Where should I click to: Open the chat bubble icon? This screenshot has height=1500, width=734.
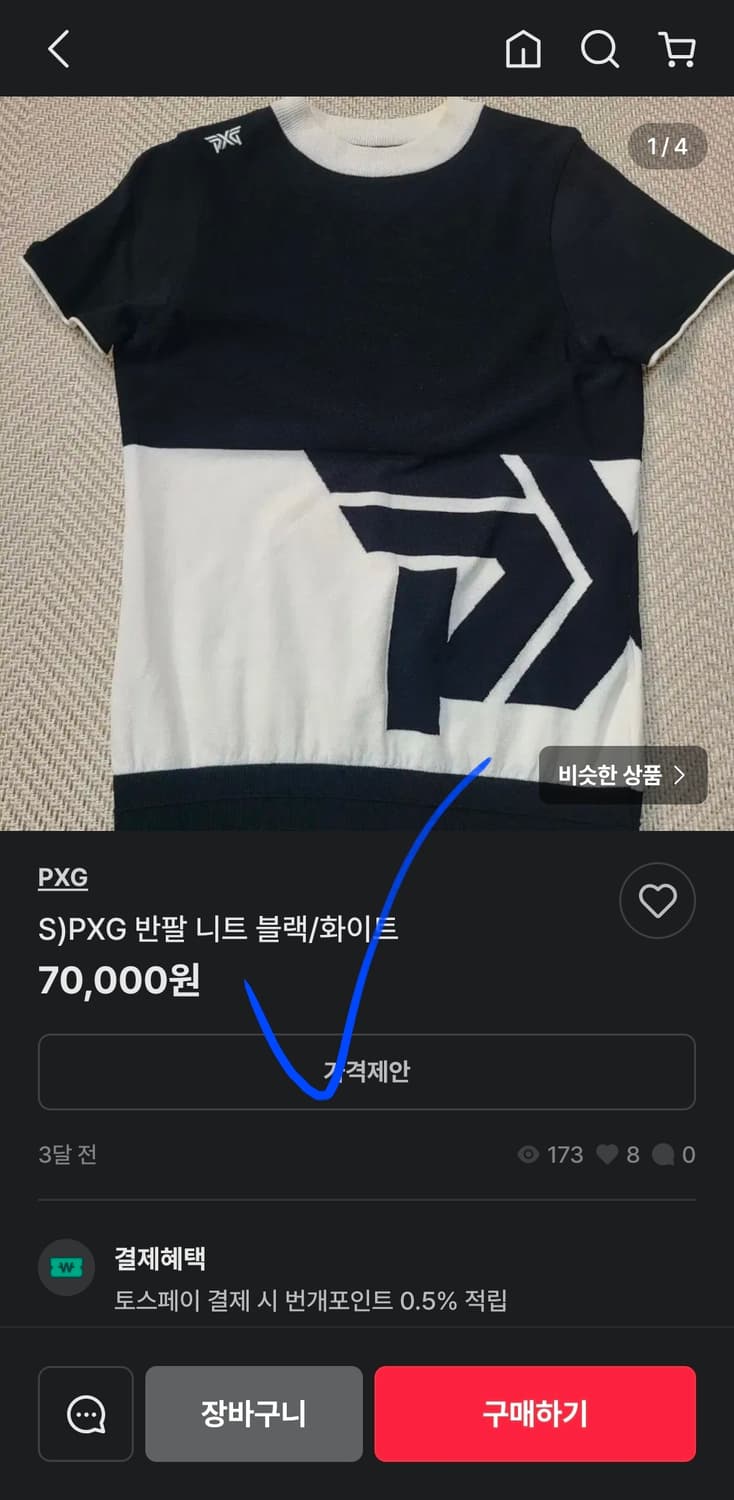[85, 1414]
